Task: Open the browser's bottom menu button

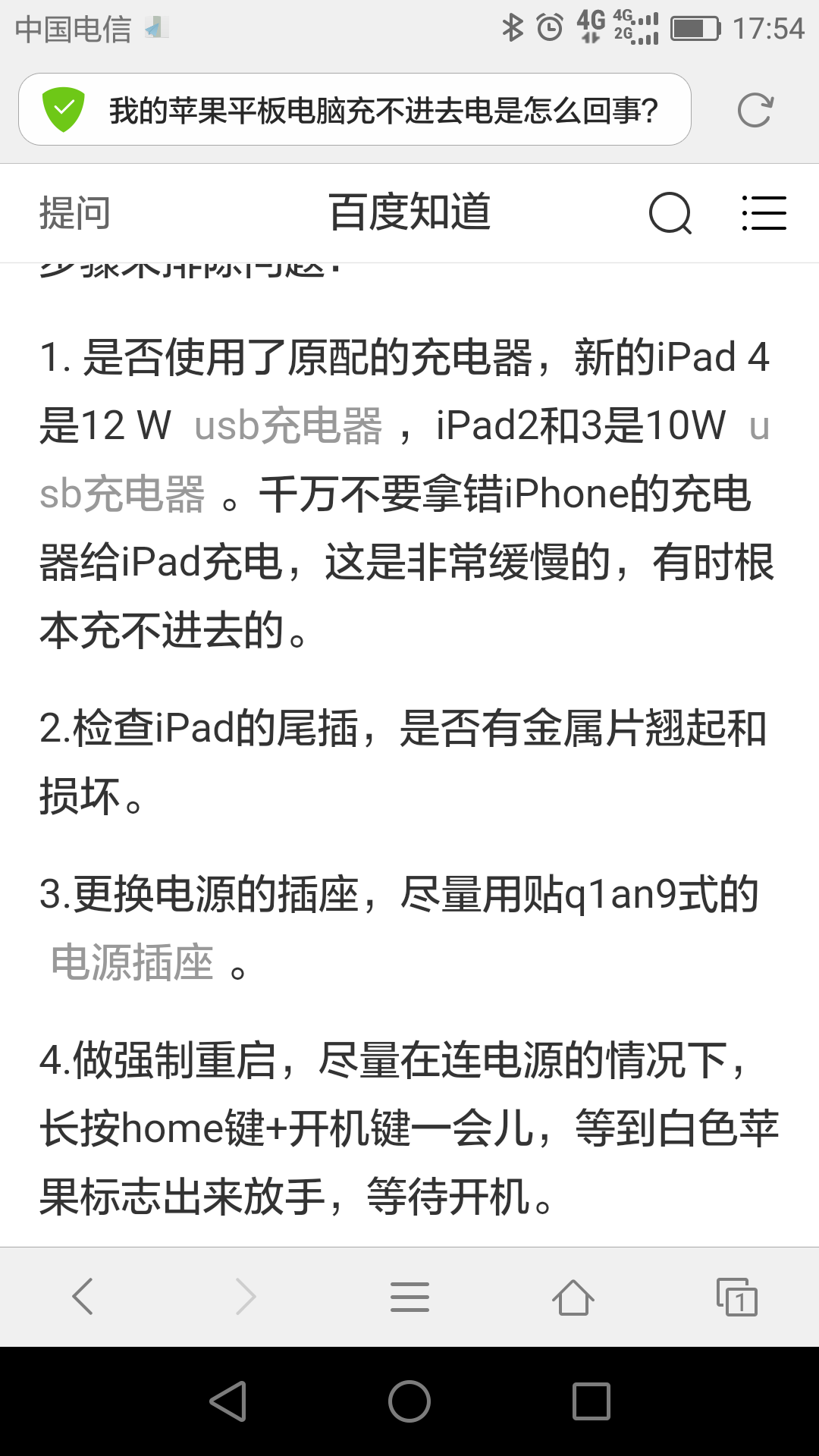Action: (x=409, y=1297)
